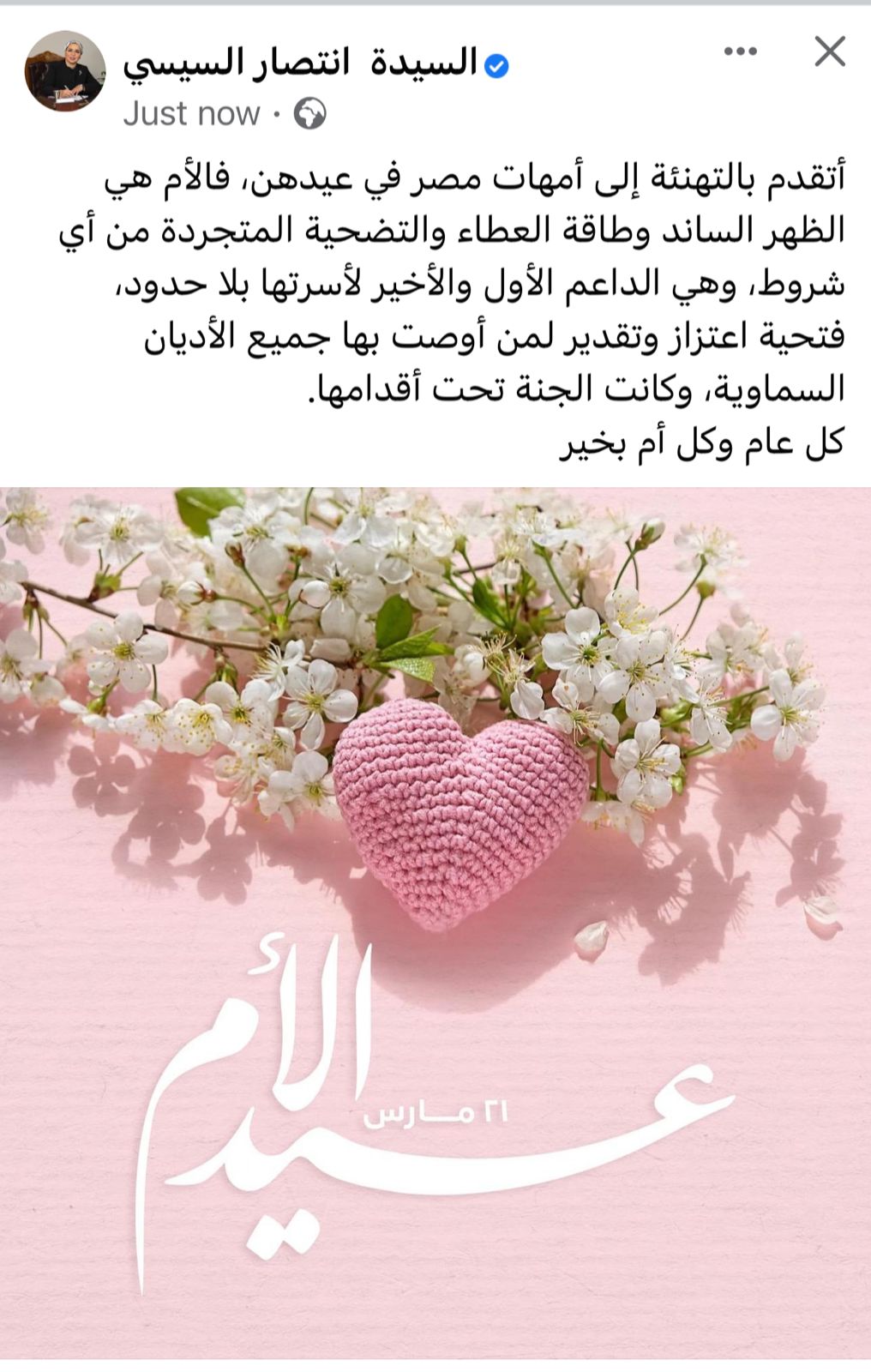Image resolution: width=871 pixels, height=1372 pixels.
Task: Tap the public audience globe icon
Action: (310, 114)
